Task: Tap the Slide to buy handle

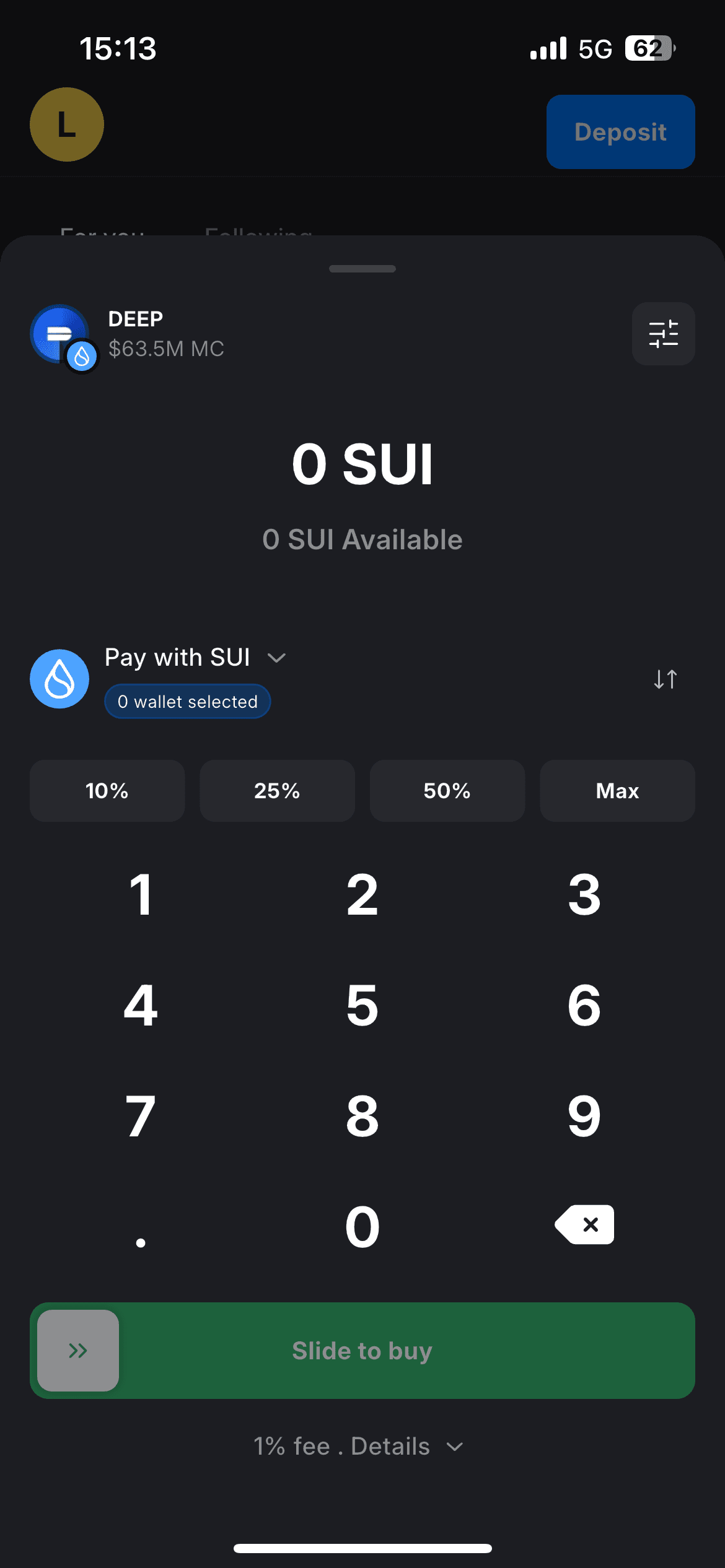Action: [x=78, y=1351]
